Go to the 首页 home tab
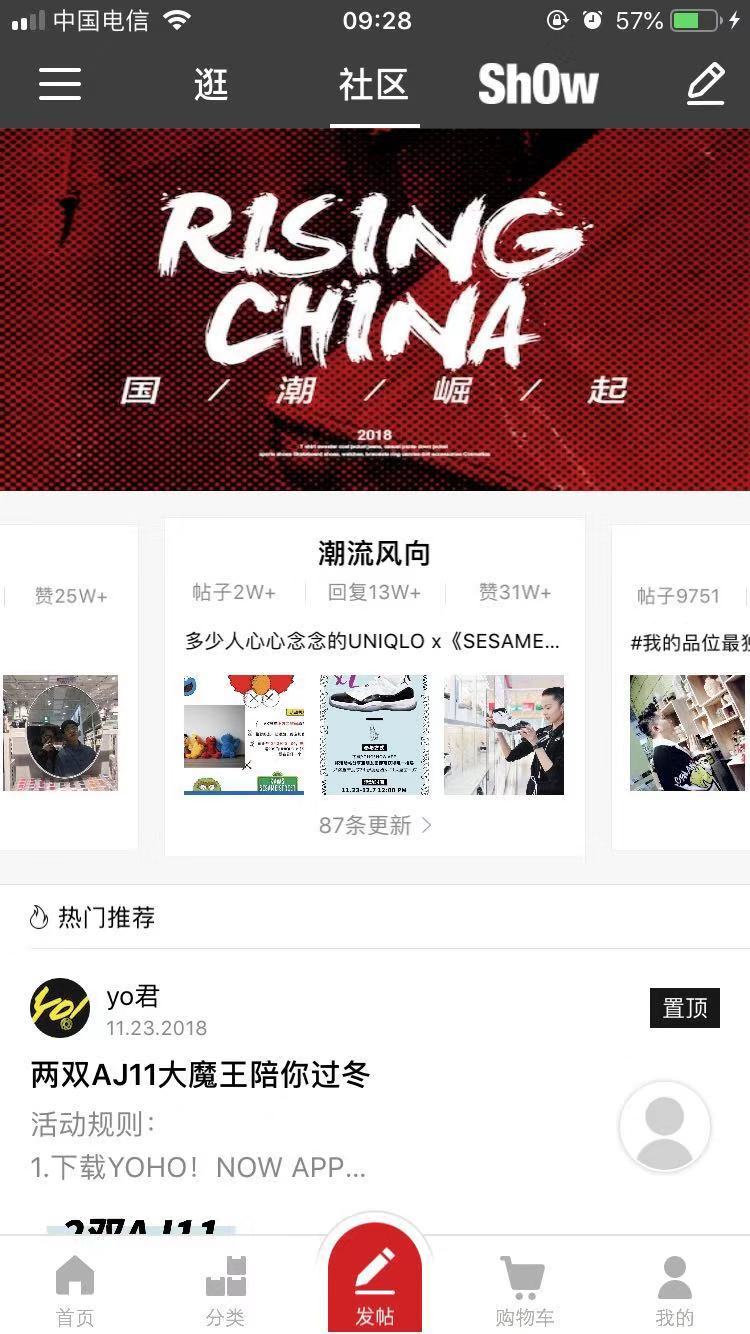The image size is (750, 1334). (x=75, y=1290)
